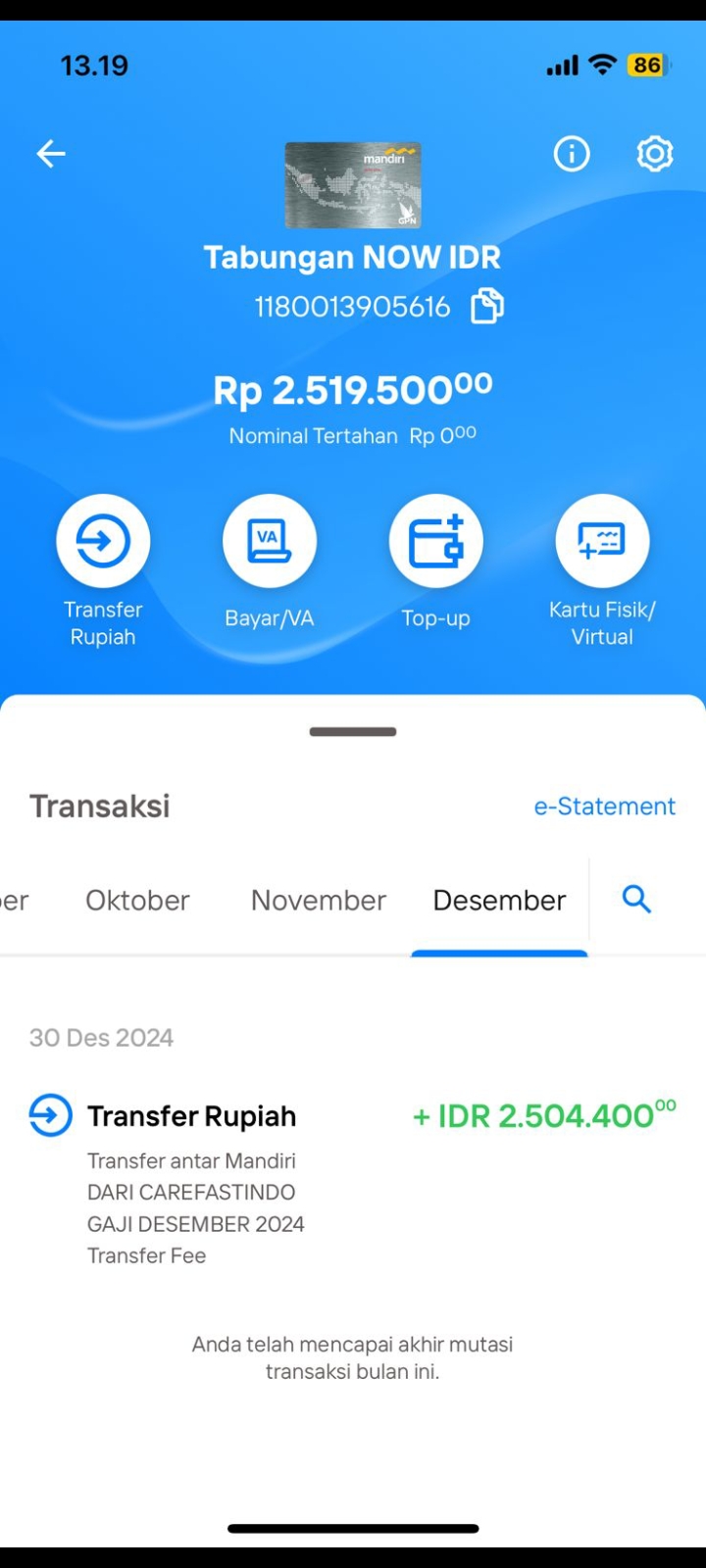The image size is (706, 1568).
Task: Switch to the Oktober tab
Action: (137, 900)
